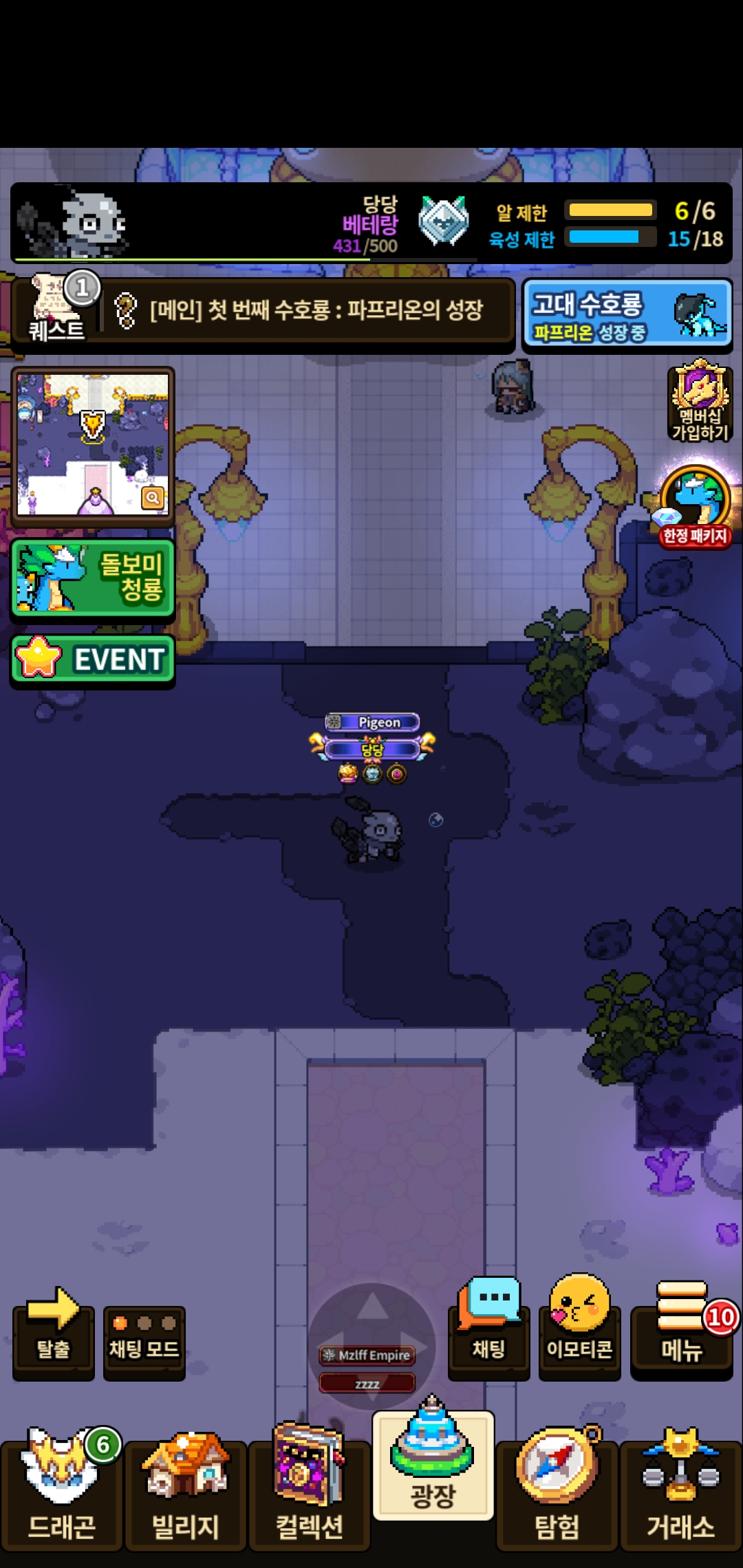The height and width of the screenshot is (1568, 743).
Task: Open the main quest 파프리온의 성장 banner
Action: point(310,311)
